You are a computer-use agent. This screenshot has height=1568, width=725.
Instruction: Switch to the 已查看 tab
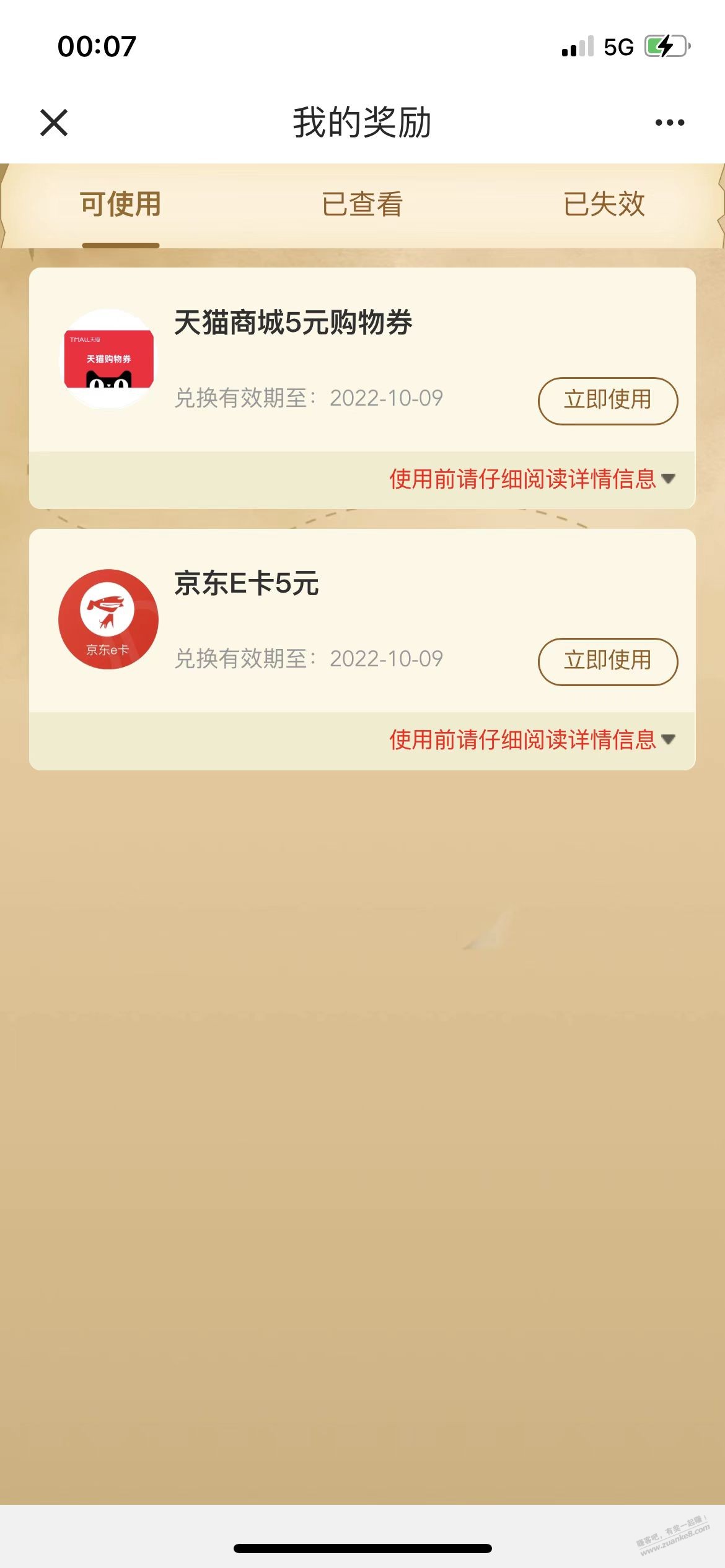pyautogui.click(x=362, y=204)
